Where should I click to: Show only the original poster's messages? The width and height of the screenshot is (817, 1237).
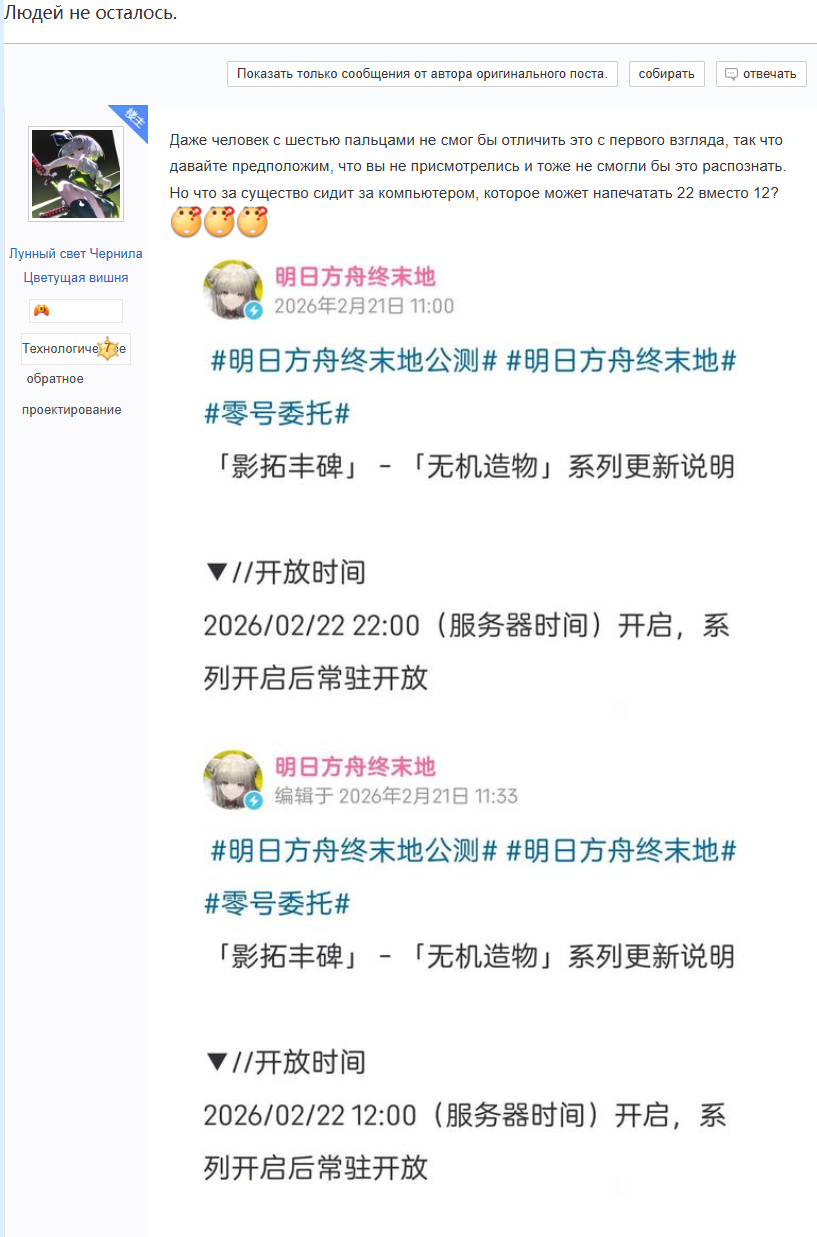click(422, 74)
